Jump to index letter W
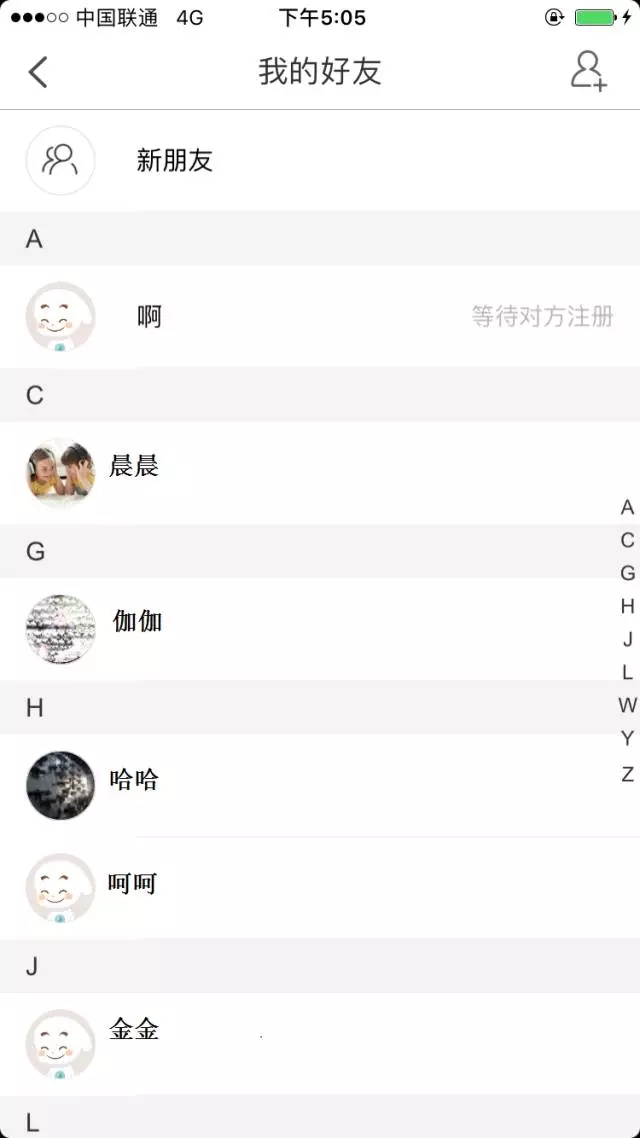This screenshot has height=1138, width=640. pos(627,705)
